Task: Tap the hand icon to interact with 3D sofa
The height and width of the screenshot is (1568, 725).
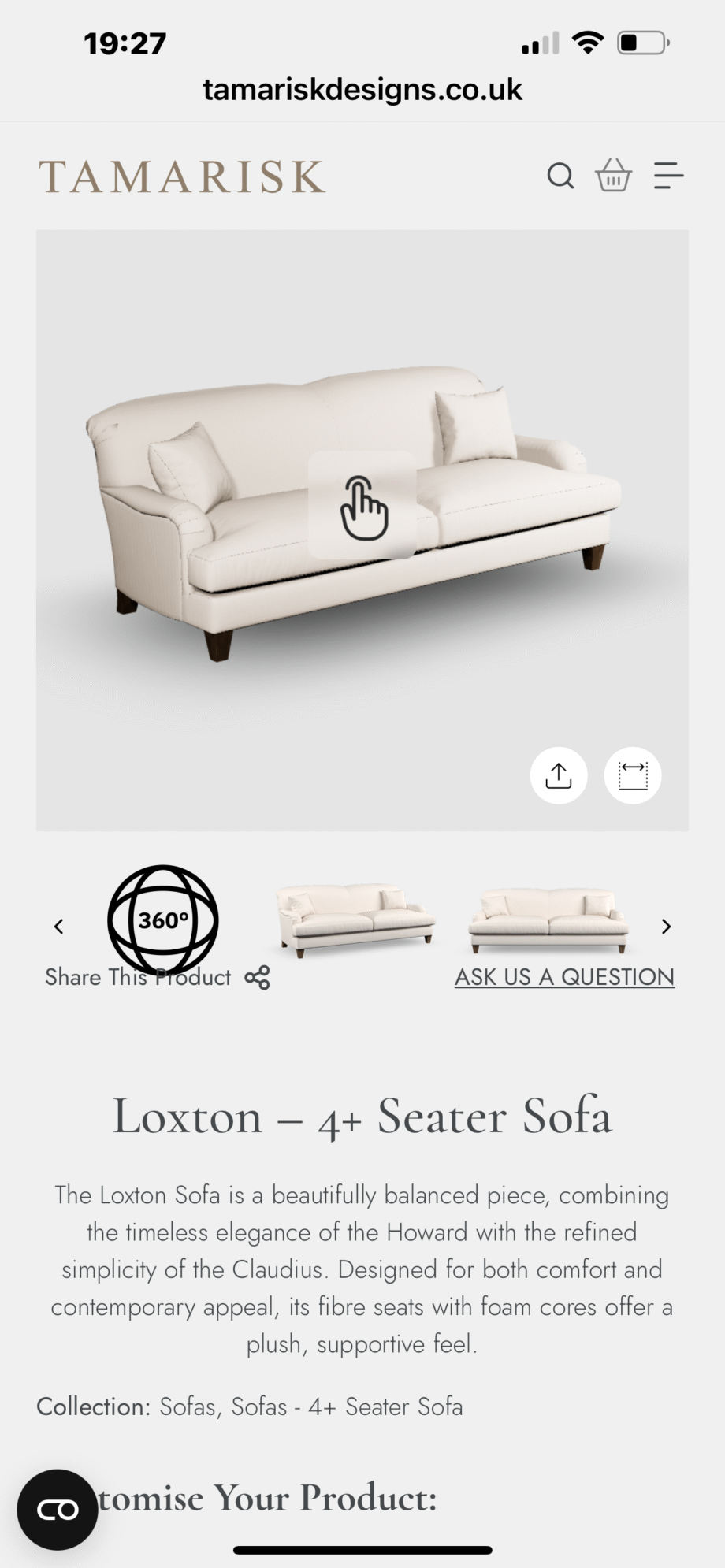Action: click(x=362, y=506)
